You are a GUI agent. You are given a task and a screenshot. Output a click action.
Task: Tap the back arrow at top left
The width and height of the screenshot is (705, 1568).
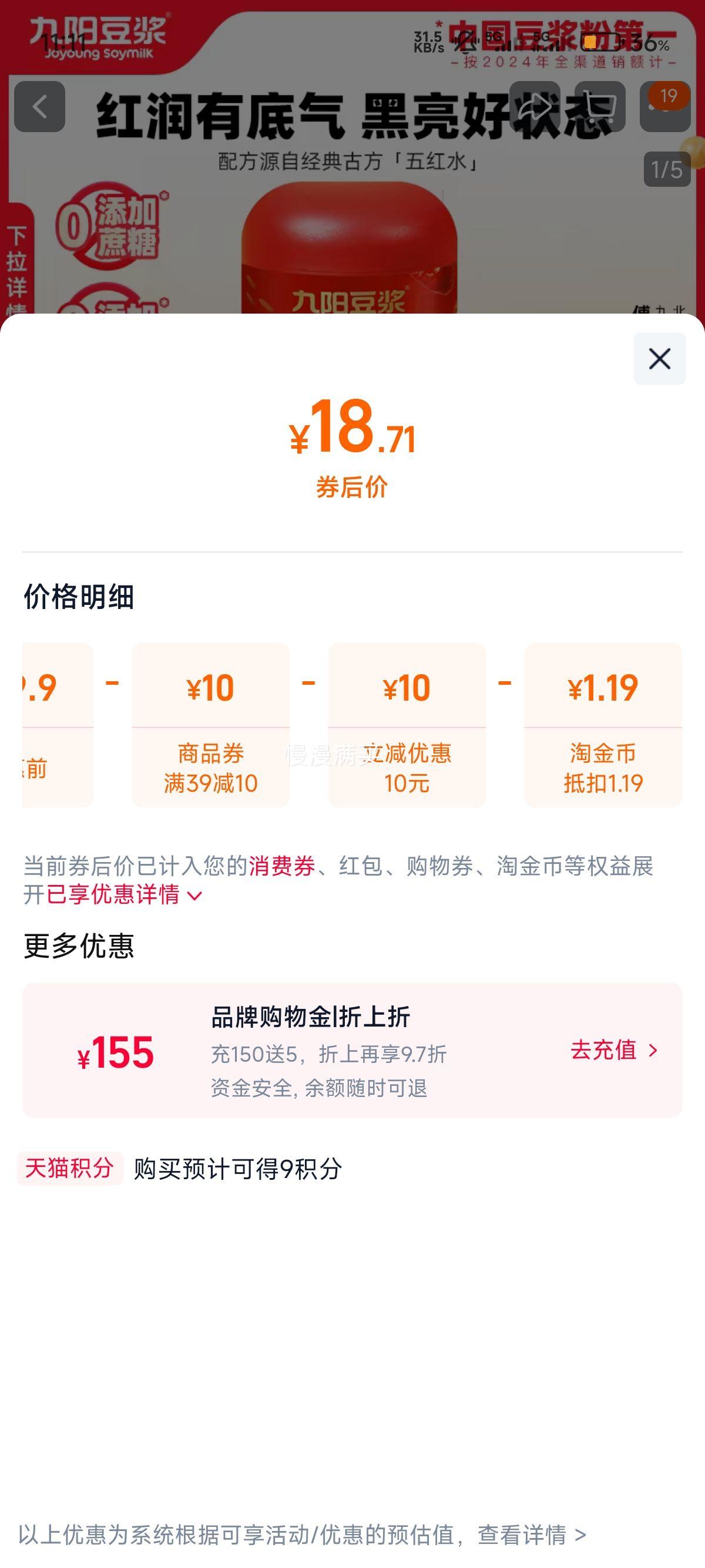(x=40, y=106)
